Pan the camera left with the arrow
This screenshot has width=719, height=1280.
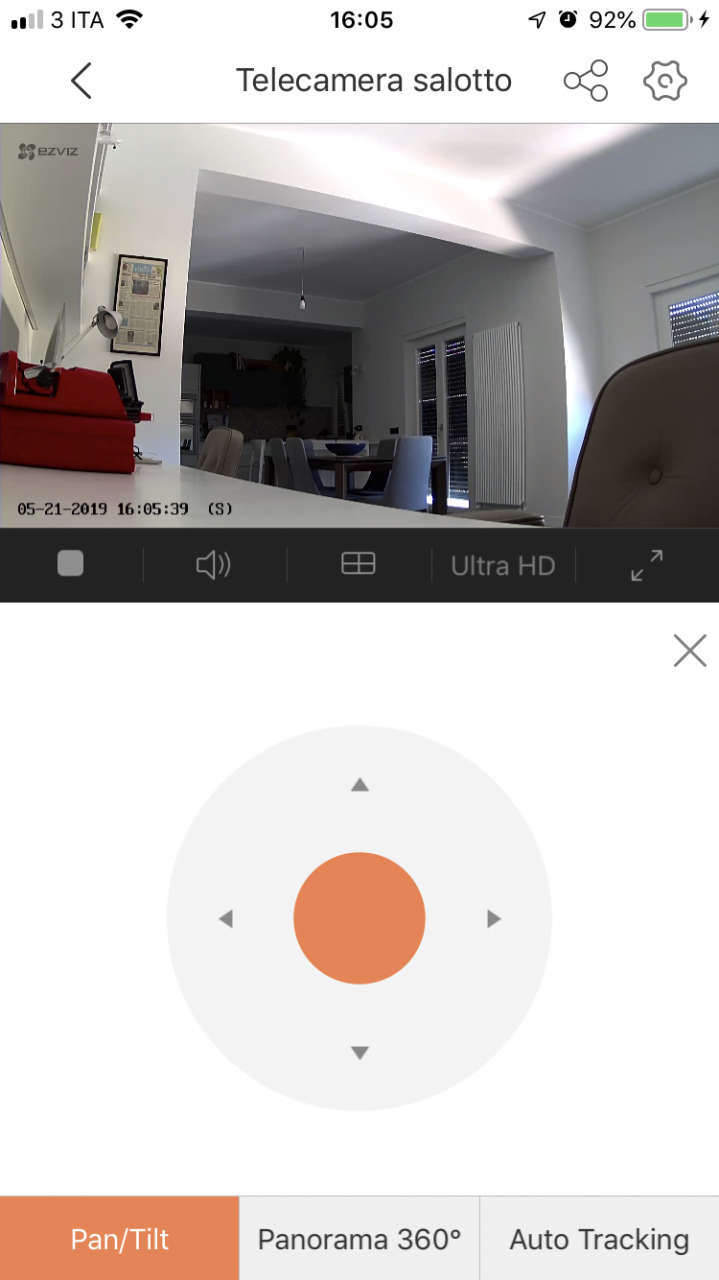tap(226, 918)
